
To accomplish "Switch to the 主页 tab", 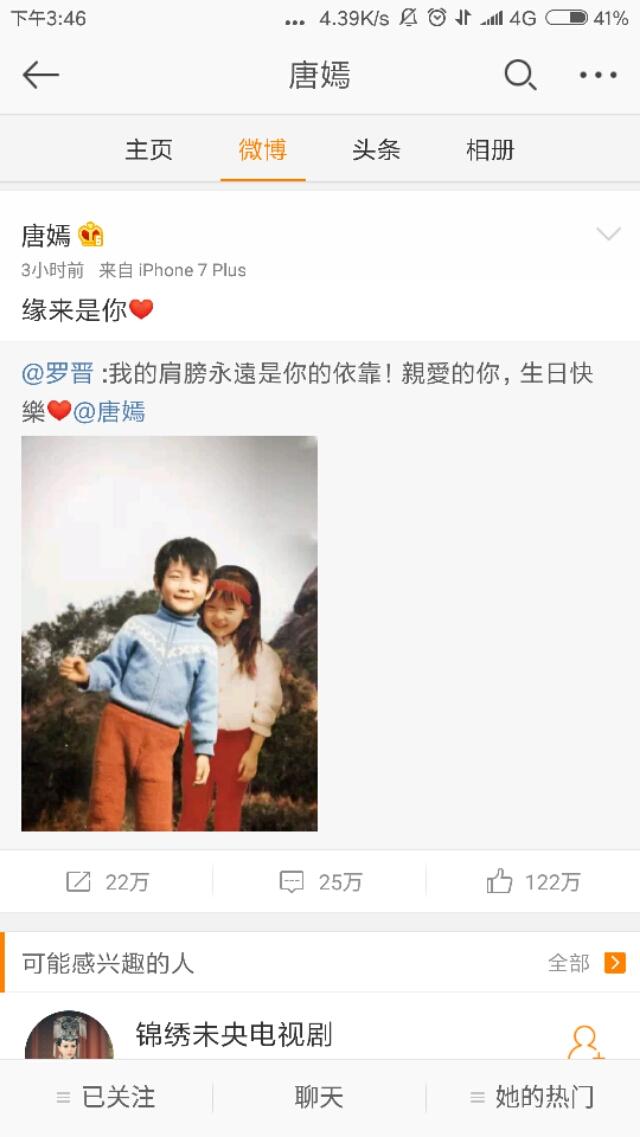I will [149, 150].
